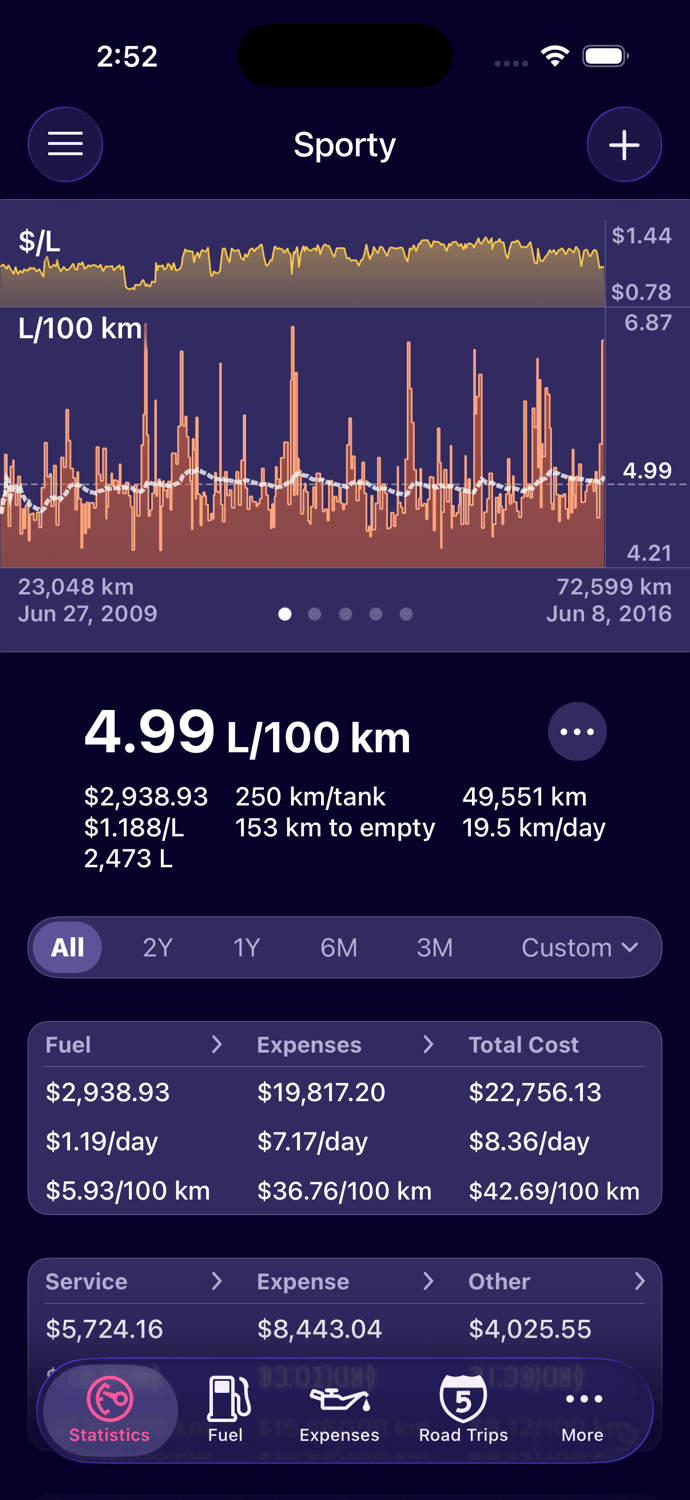This screenshot has width=690, height=1500.
Task: Tap the chart page indicator dots
Action: coord(345,614)
